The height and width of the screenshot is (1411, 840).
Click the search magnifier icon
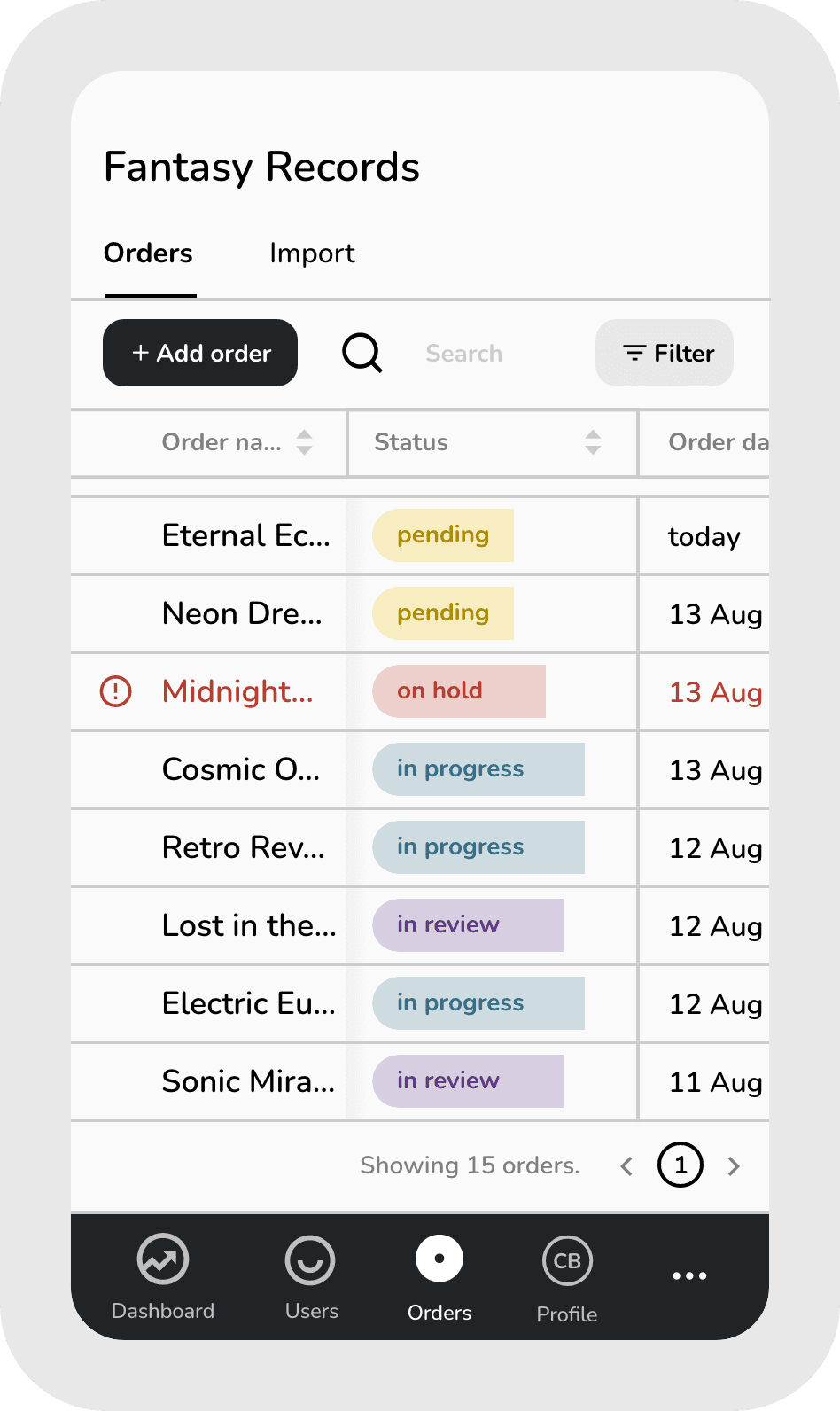(362, 353)
